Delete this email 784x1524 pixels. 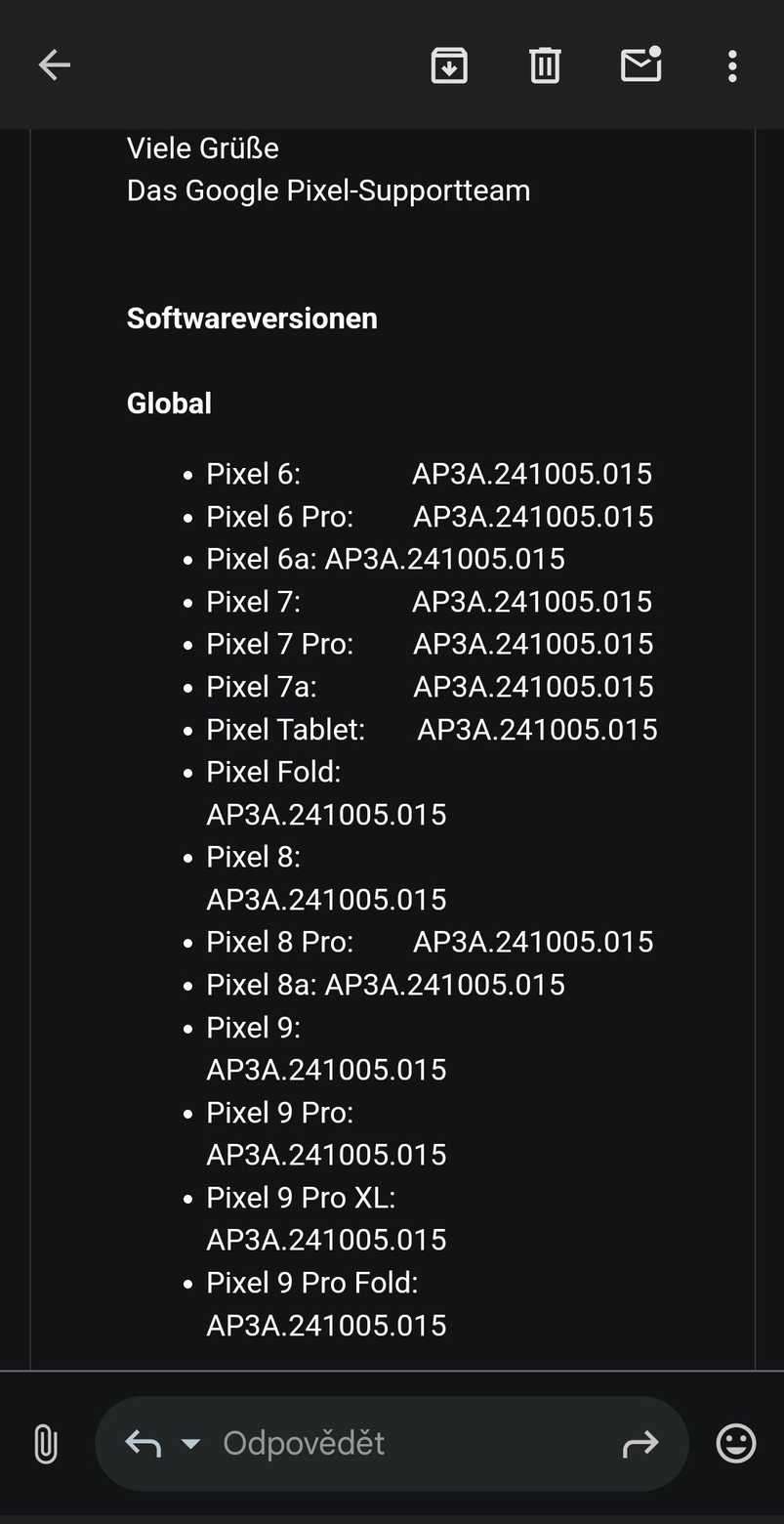tap(545, 65)
